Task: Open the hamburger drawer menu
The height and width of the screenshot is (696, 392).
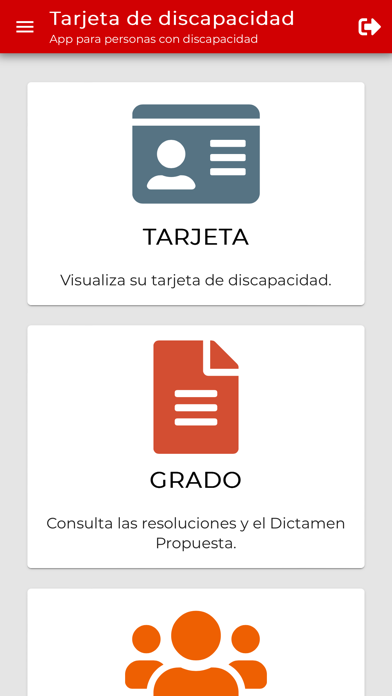Action: (x=25, y=27)
